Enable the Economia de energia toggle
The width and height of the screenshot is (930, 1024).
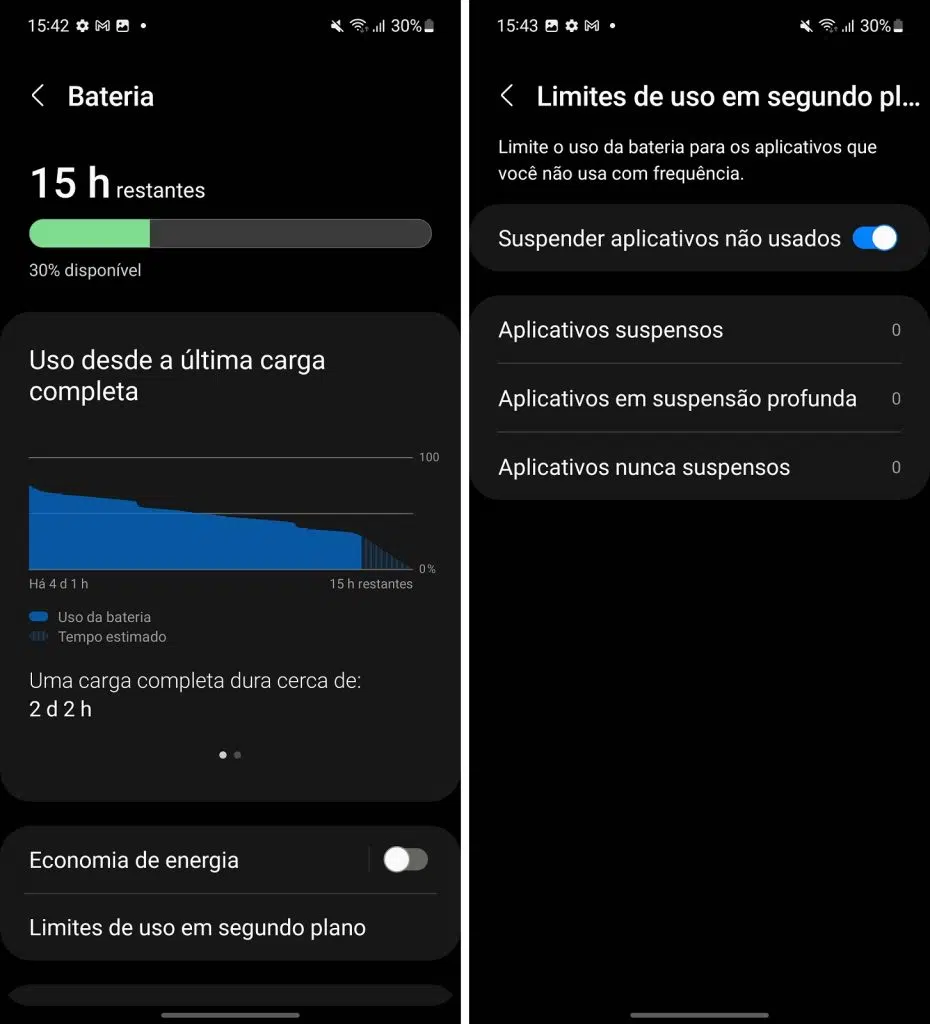(406, 859)
